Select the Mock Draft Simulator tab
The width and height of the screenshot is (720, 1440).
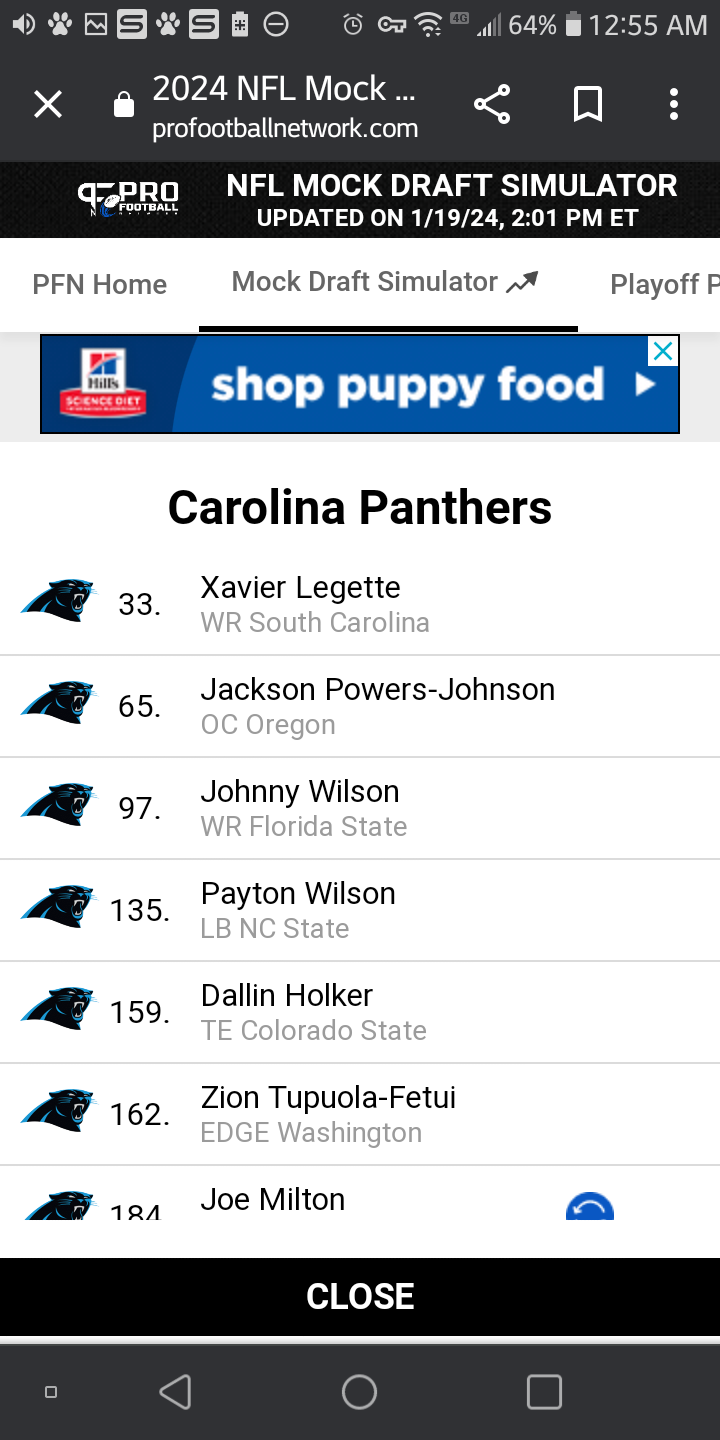(x=385, y=282)
